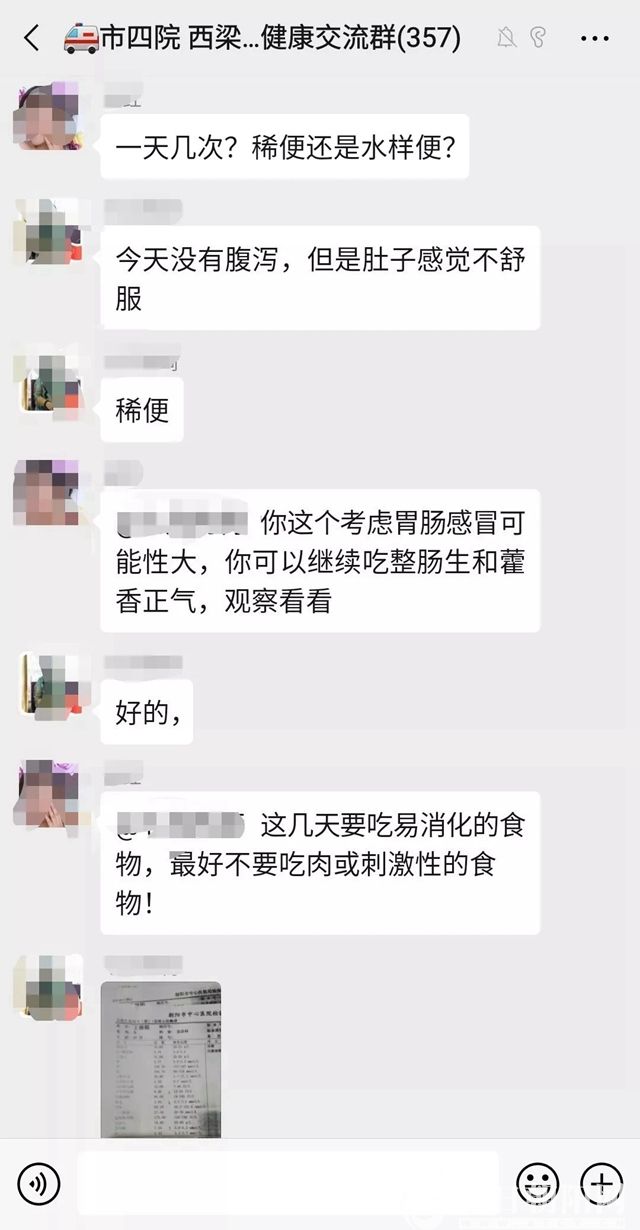Open avatar of sender asking 一天几次
The image size is (640, 1230).
pyautogui.click(x=46, y=116)
